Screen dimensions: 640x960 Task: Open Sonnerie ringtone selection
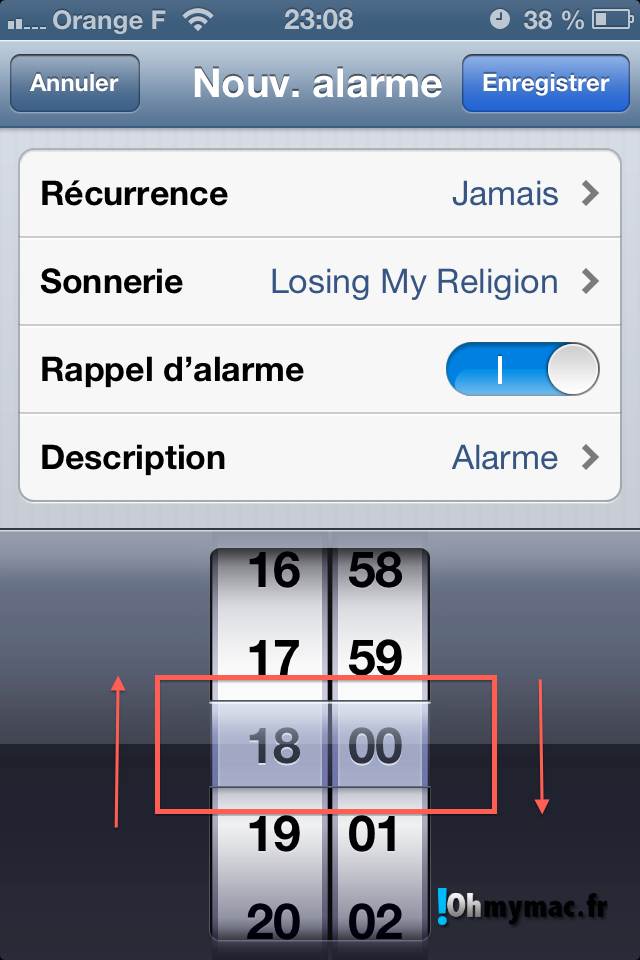click(320, 282)
